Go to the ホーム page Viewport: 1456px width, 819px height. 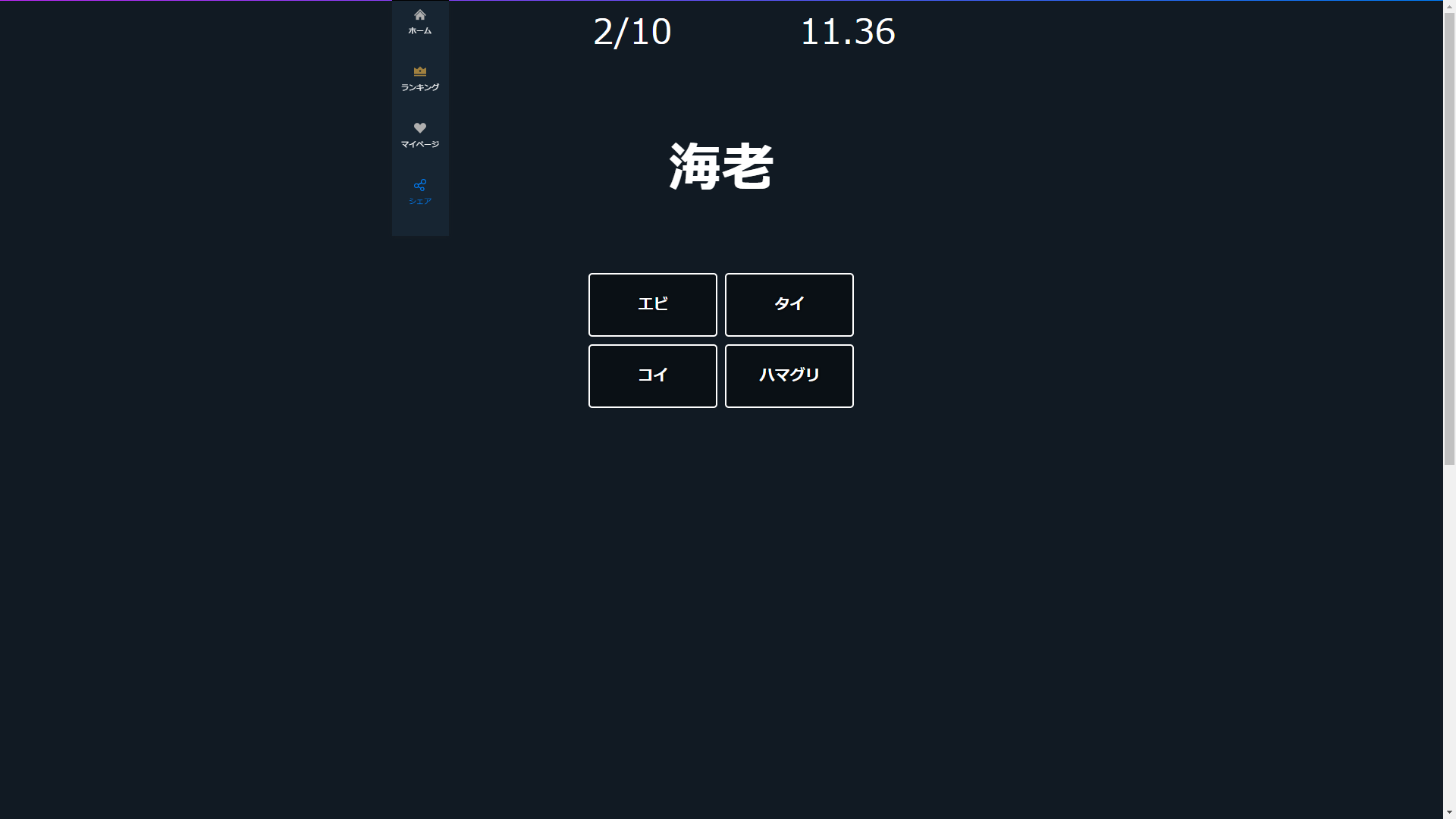419,22
